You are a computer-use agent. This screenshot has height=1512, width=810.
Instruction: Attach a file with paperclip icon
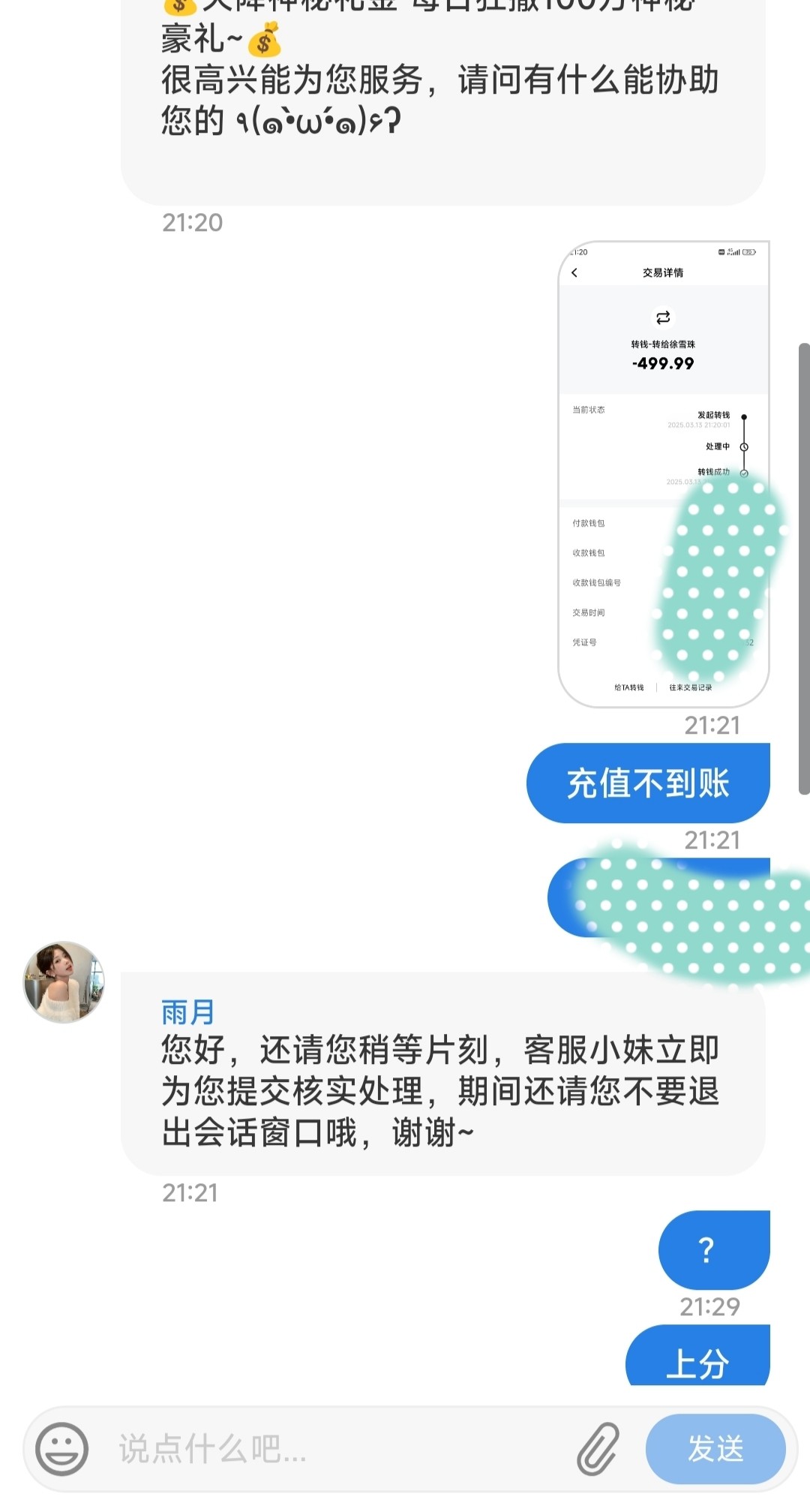[x=598, y=1449]
